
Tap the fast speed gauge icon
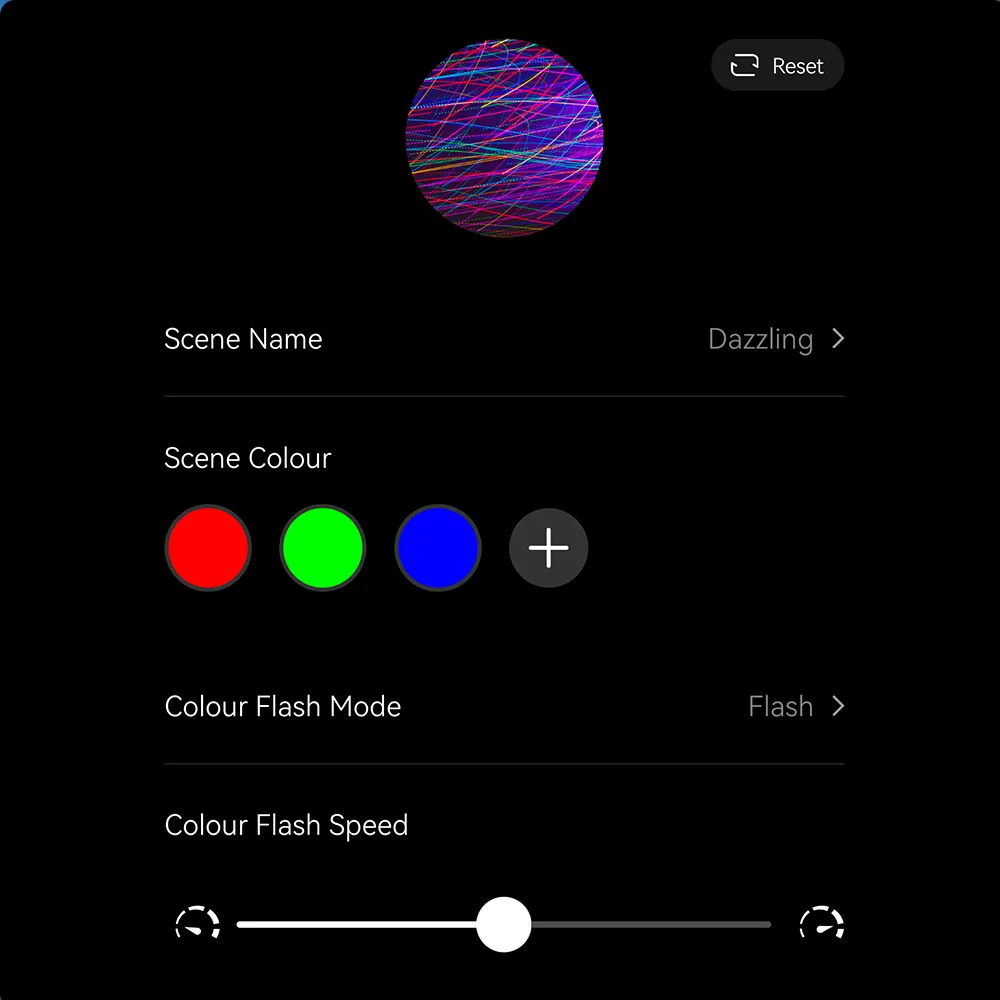(x=822, y=924)
